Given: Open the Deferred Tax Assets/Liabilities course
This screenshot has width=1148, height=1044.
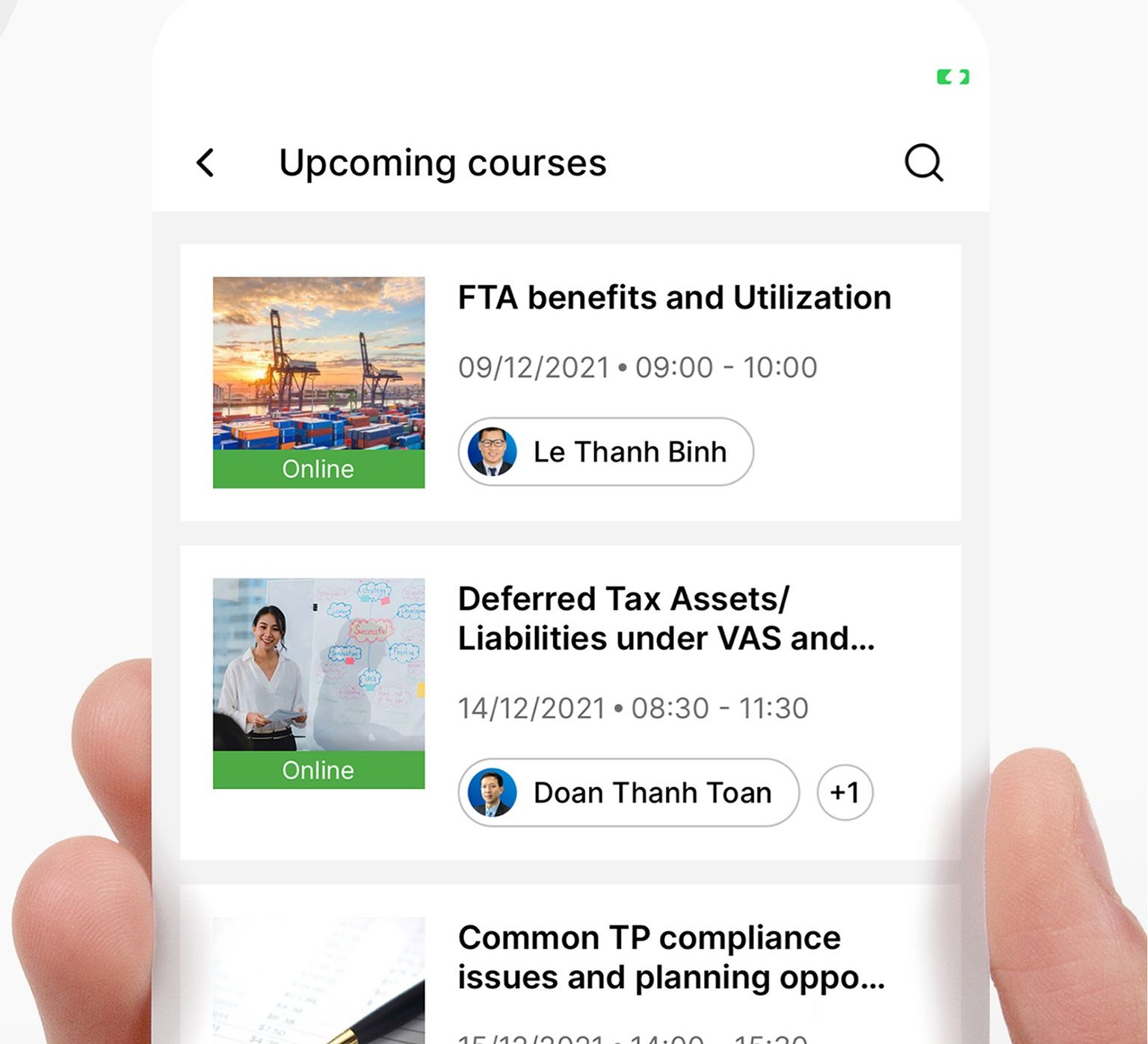Looking at the screenshot, I should 665,618.
